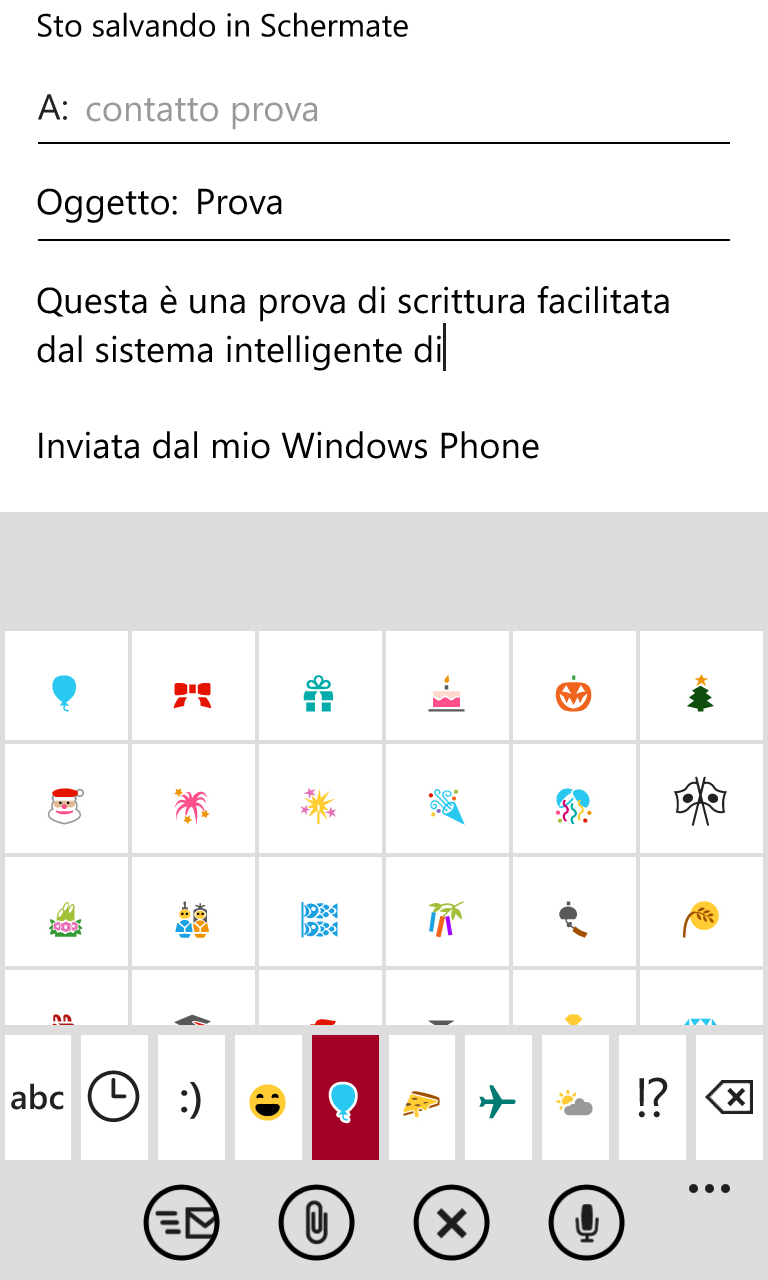The height and width of the screenshot is (1280, 768).
Task: Edit the Oggetto subject field
Action: coord(384,203)
